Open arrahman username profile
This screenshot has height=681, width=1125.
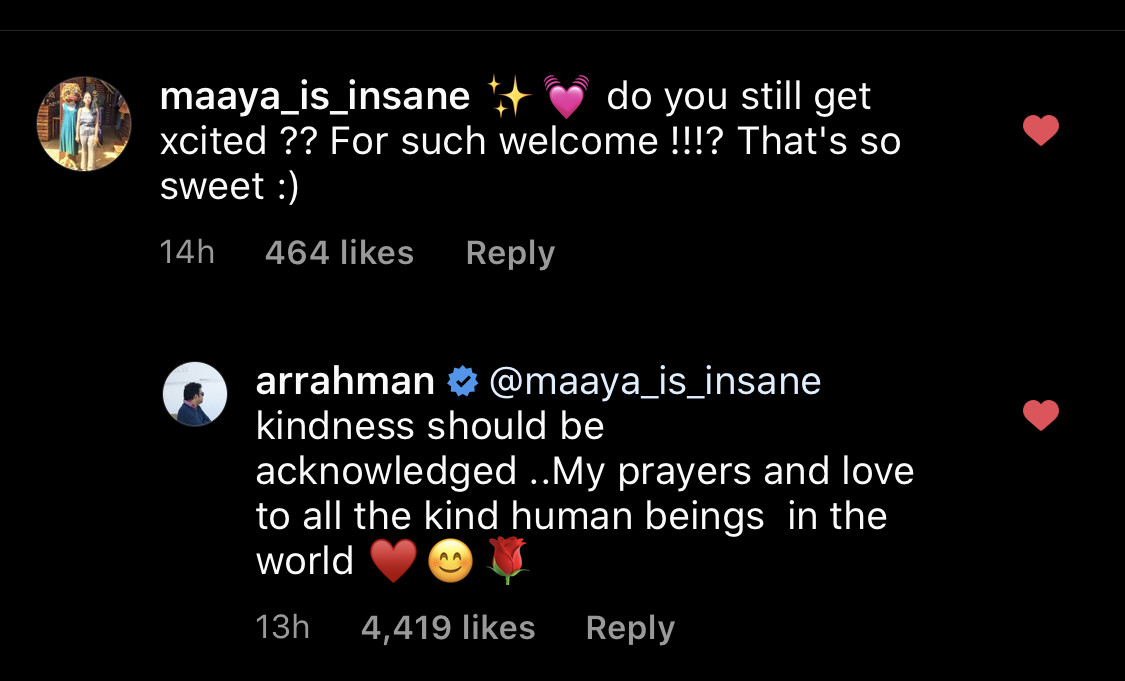(345, 381)
